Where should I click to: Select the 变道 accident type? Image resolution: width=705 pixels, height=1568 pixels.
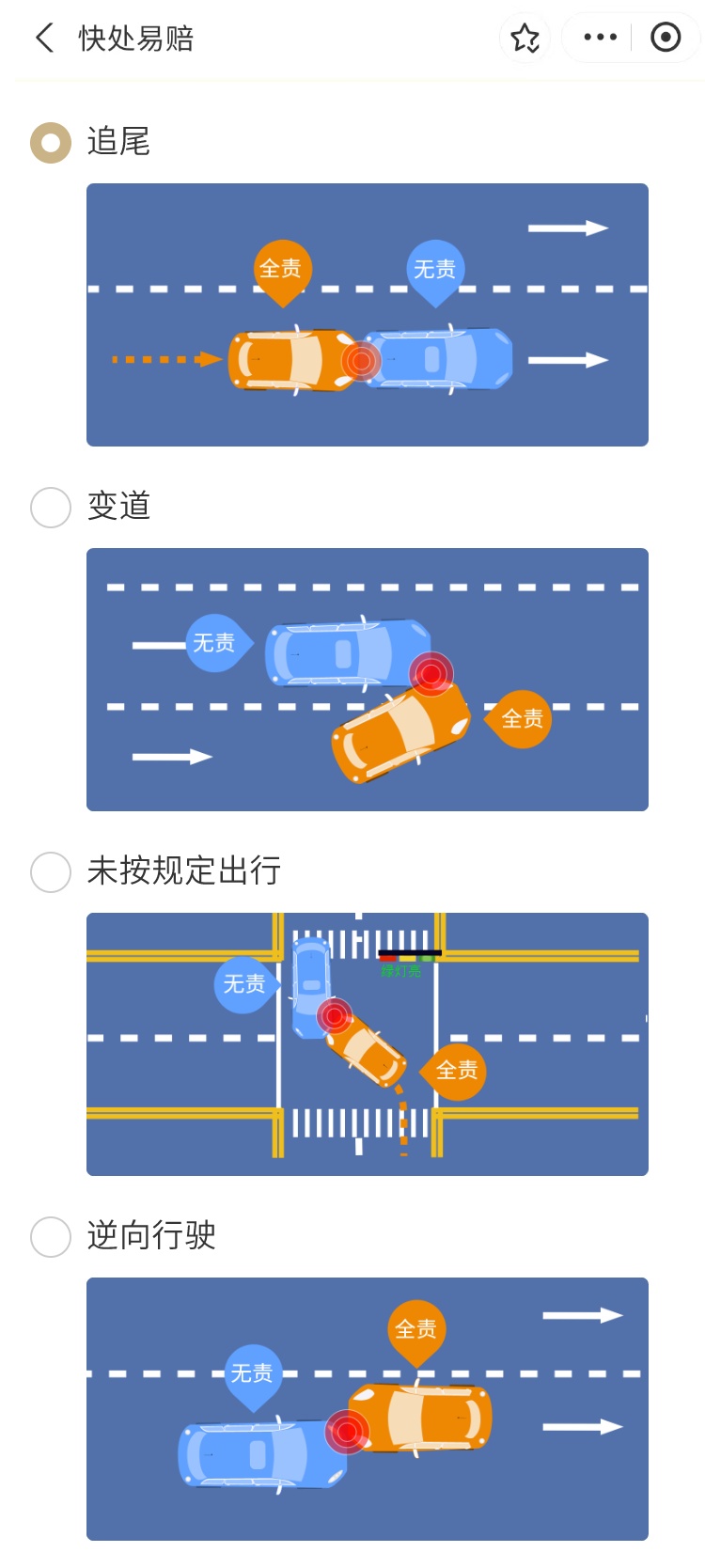[x=51, y=508]
